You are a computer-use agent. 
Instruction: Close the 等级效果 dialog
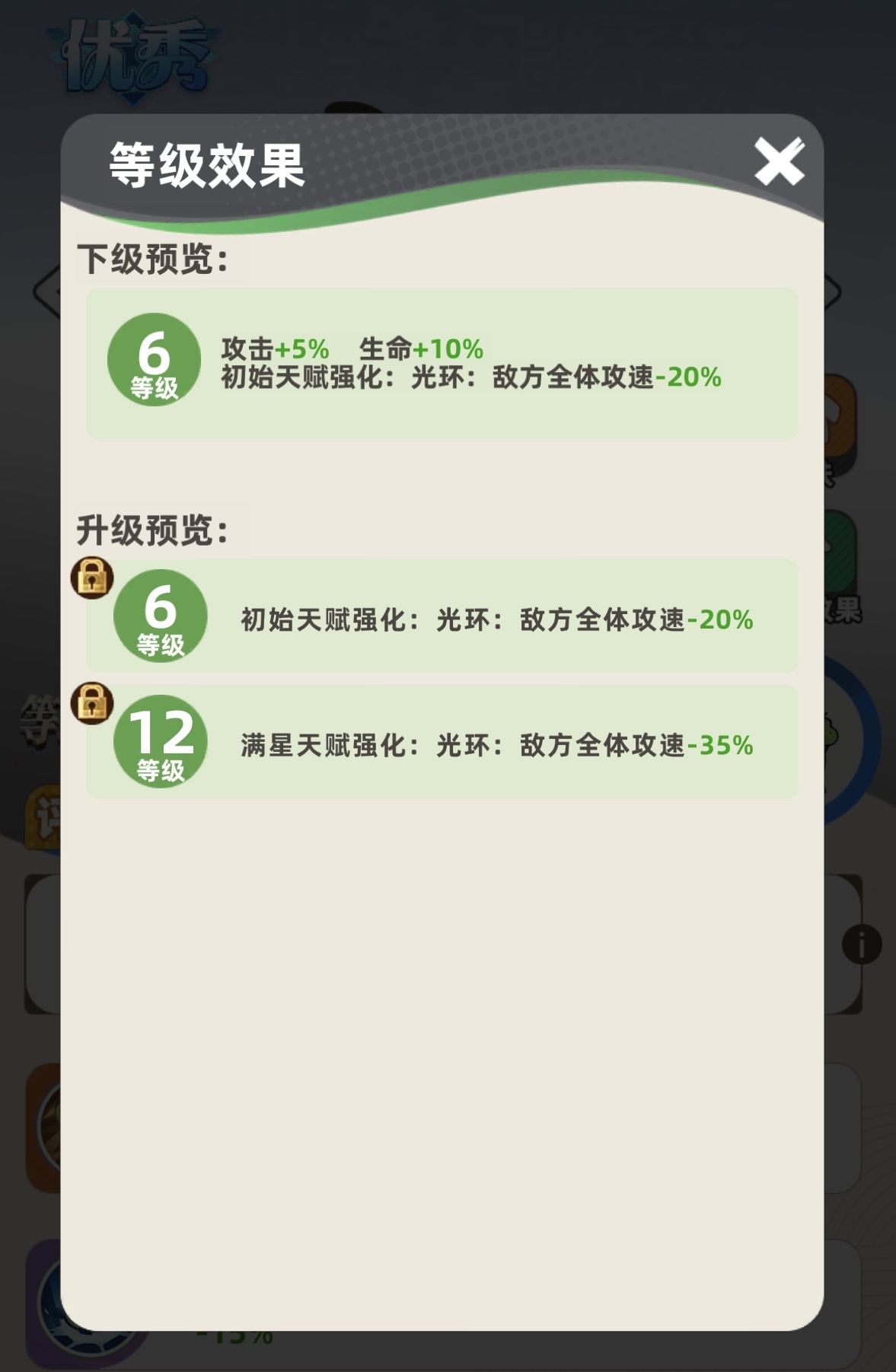click(x=780, y=161)
